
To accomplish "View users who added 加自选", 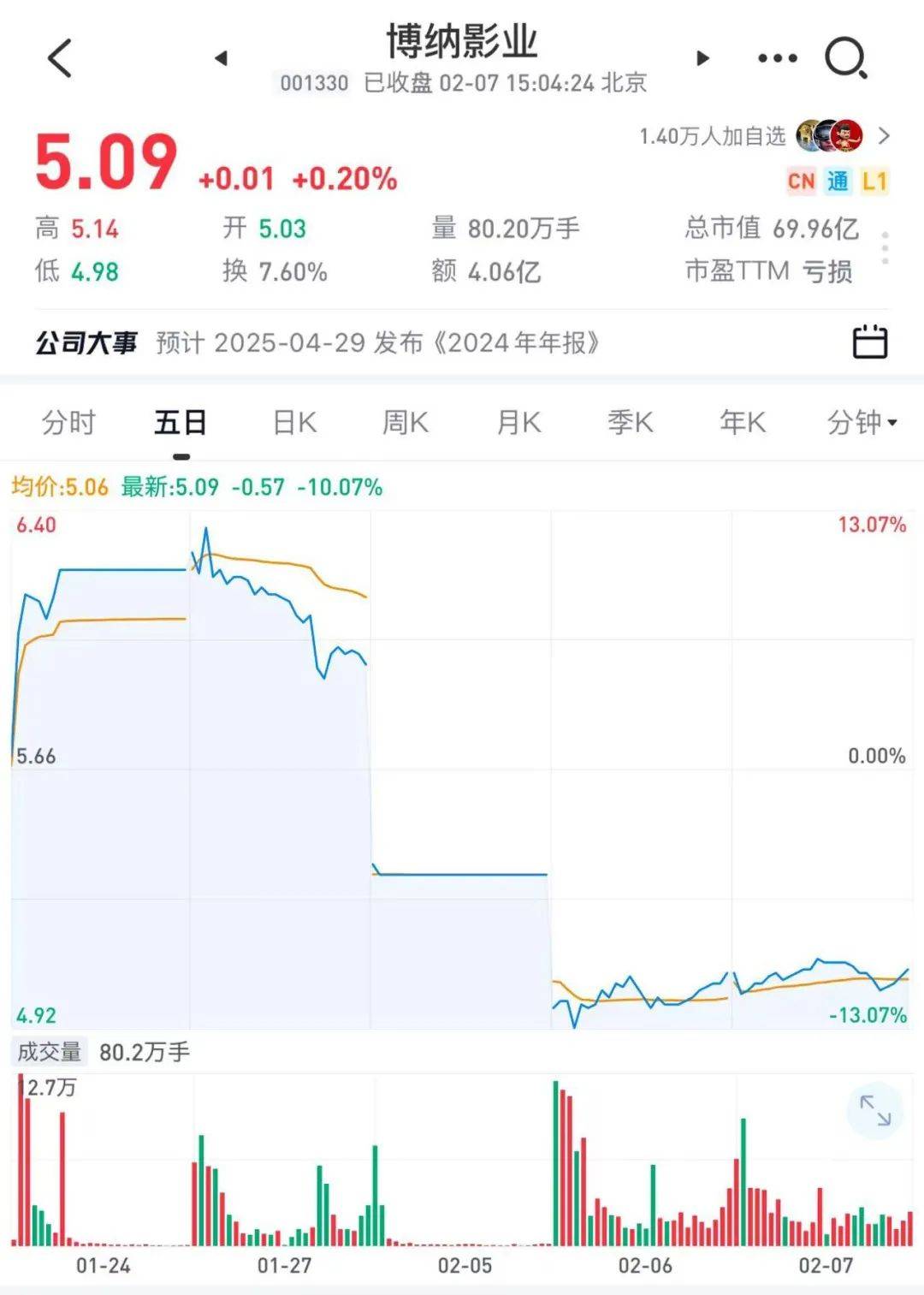I will click(765, 136).
